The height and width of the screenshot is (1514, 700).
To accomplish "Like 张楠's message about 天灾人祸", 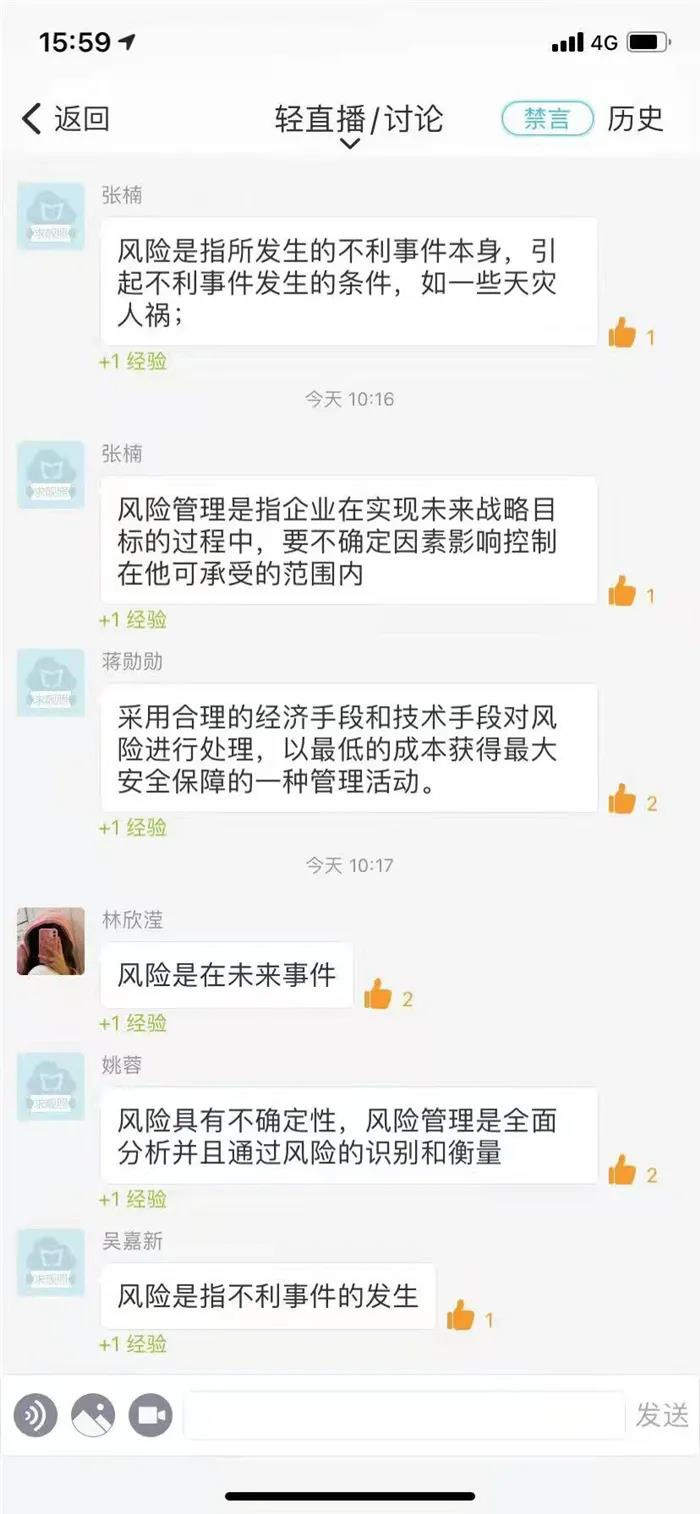I will pos(622,333).
